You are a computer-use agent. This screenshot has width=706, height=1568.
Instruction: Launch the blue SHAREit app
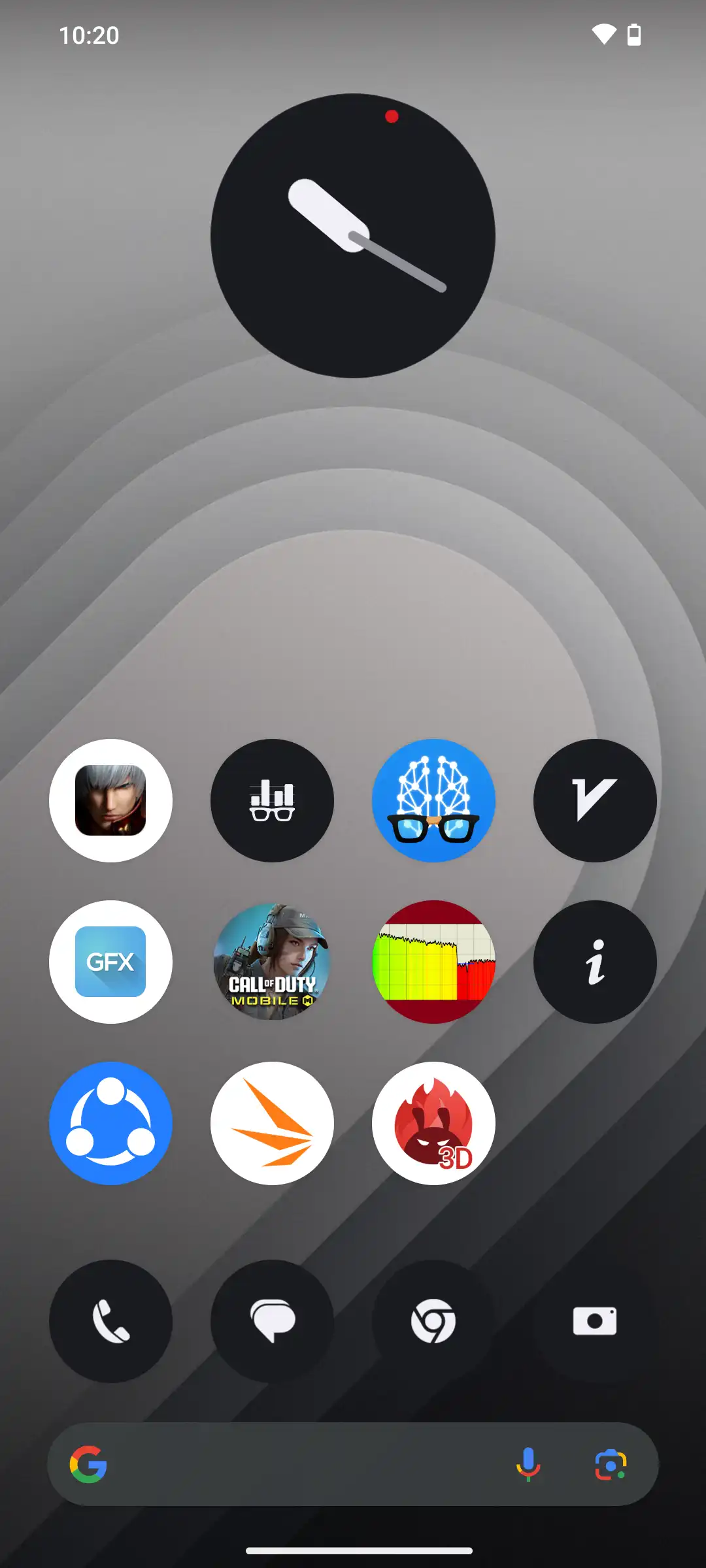pos(110,1123)
